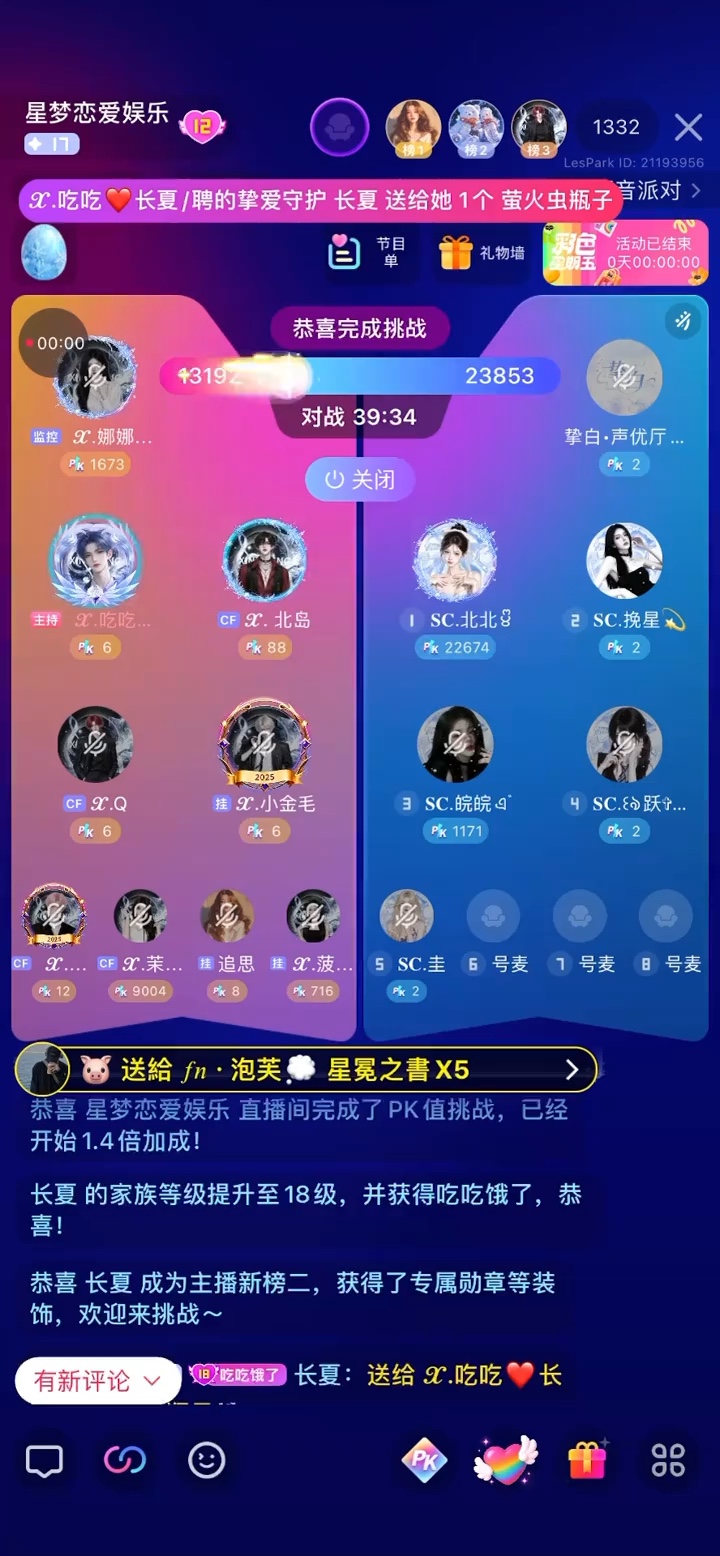View the audience count 1332 list

click(x=616, y=127)
